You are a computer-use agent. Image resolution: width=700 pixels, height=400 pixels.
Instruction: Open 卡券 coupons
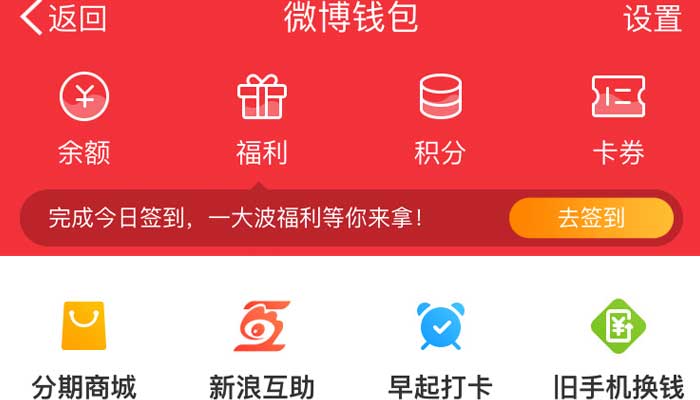click(618, 120)
